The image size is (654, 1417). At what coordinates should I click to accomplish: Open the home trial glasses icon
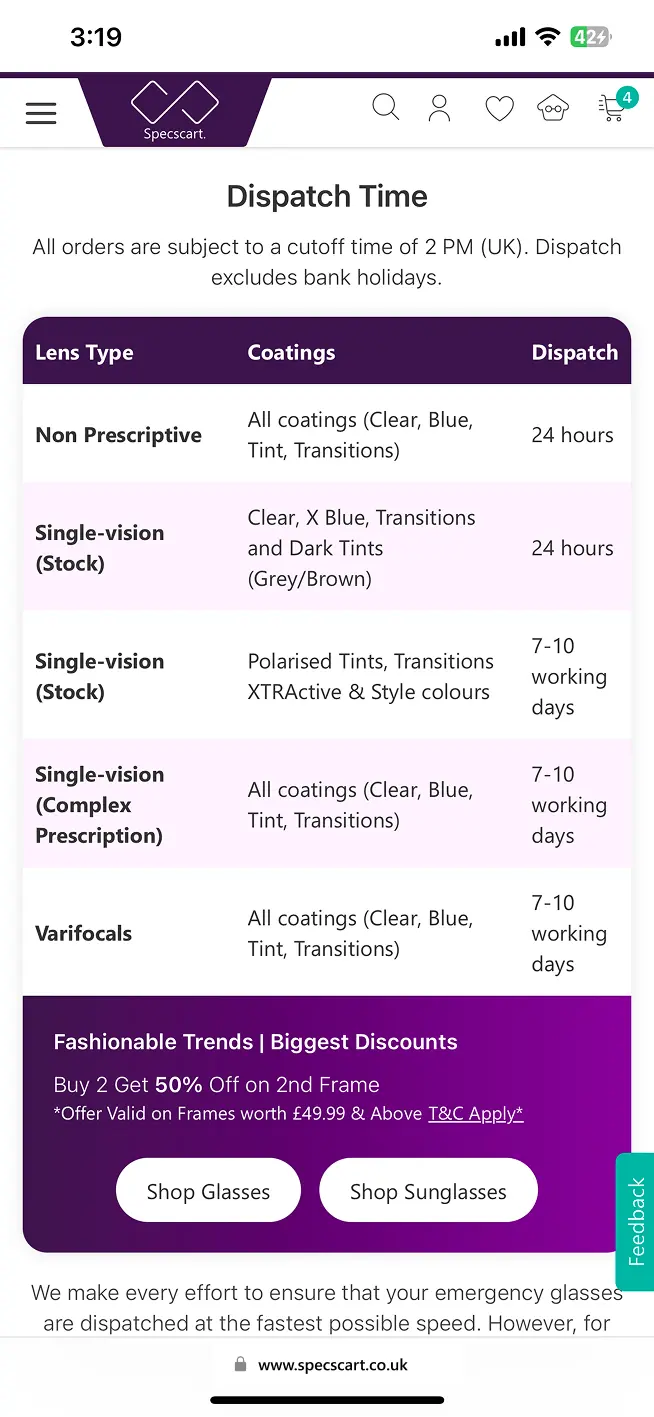point(553,108)
